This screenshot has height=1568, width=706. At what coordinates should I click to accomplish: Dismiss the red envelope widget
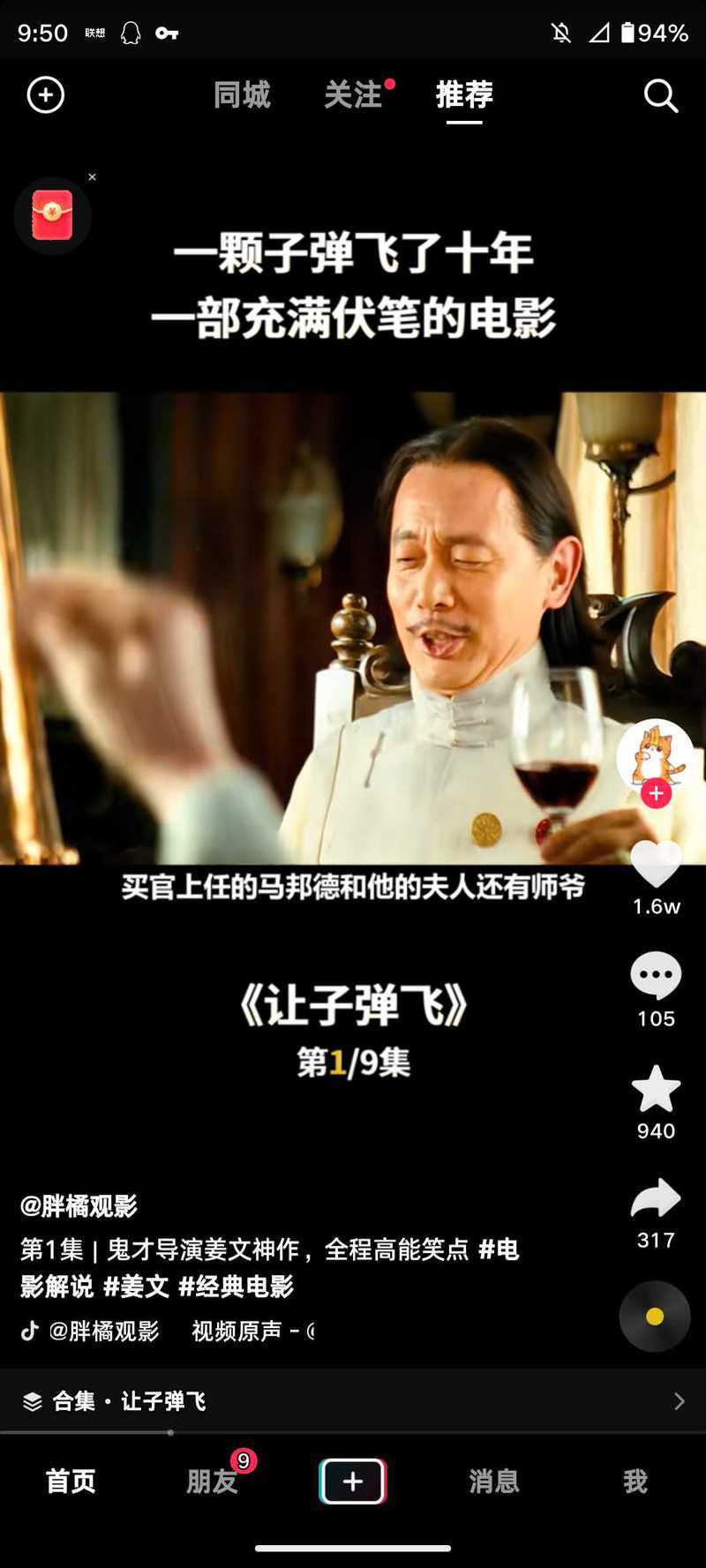point(92,177)
